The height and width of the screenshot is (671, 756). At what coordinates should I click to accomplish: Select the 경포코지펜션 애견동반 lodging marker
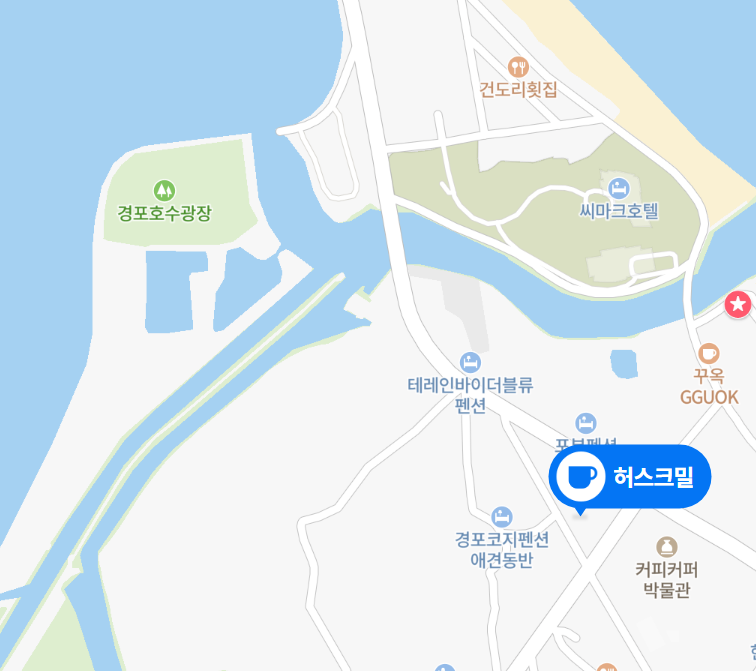point(502,517)
